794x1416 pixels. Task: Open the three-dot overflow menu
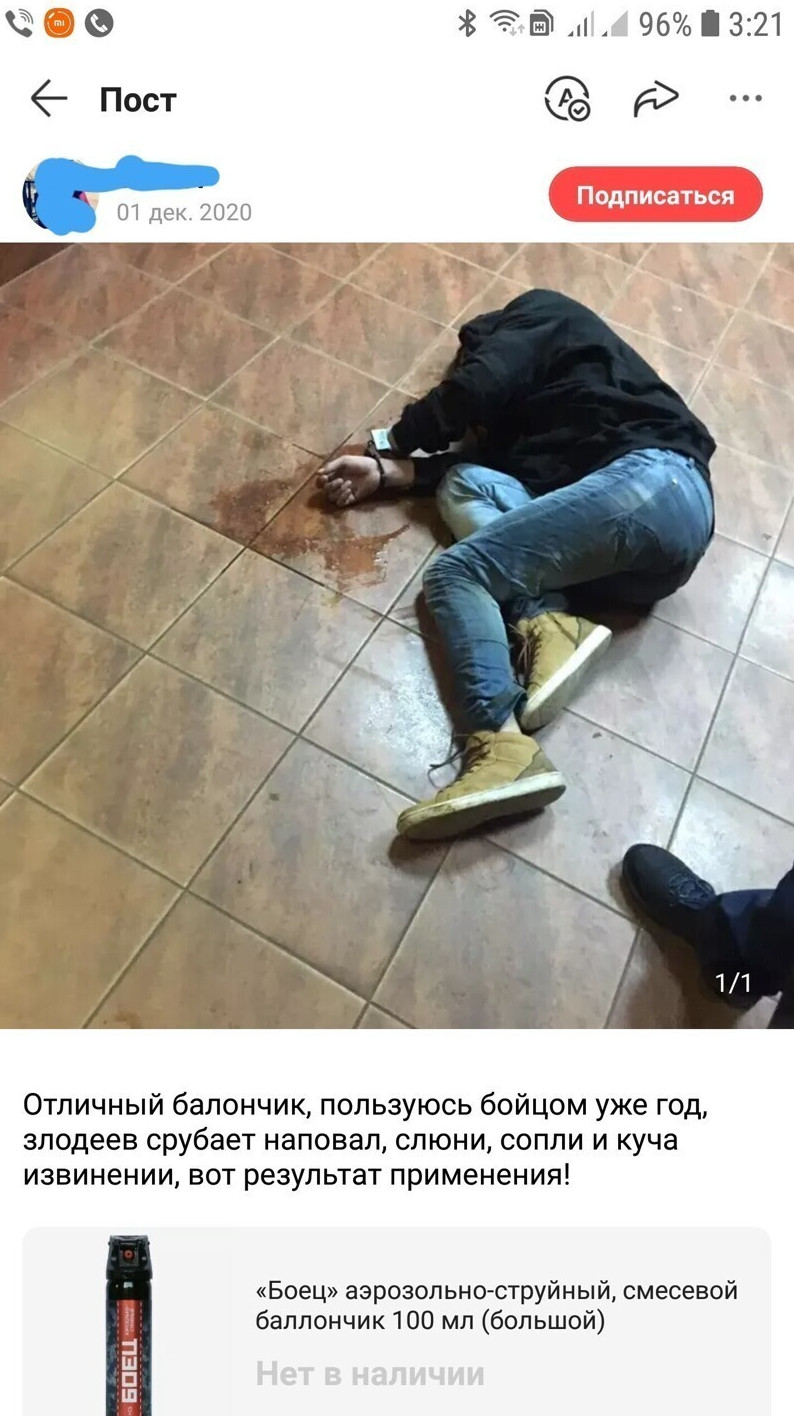click(745, 99)
